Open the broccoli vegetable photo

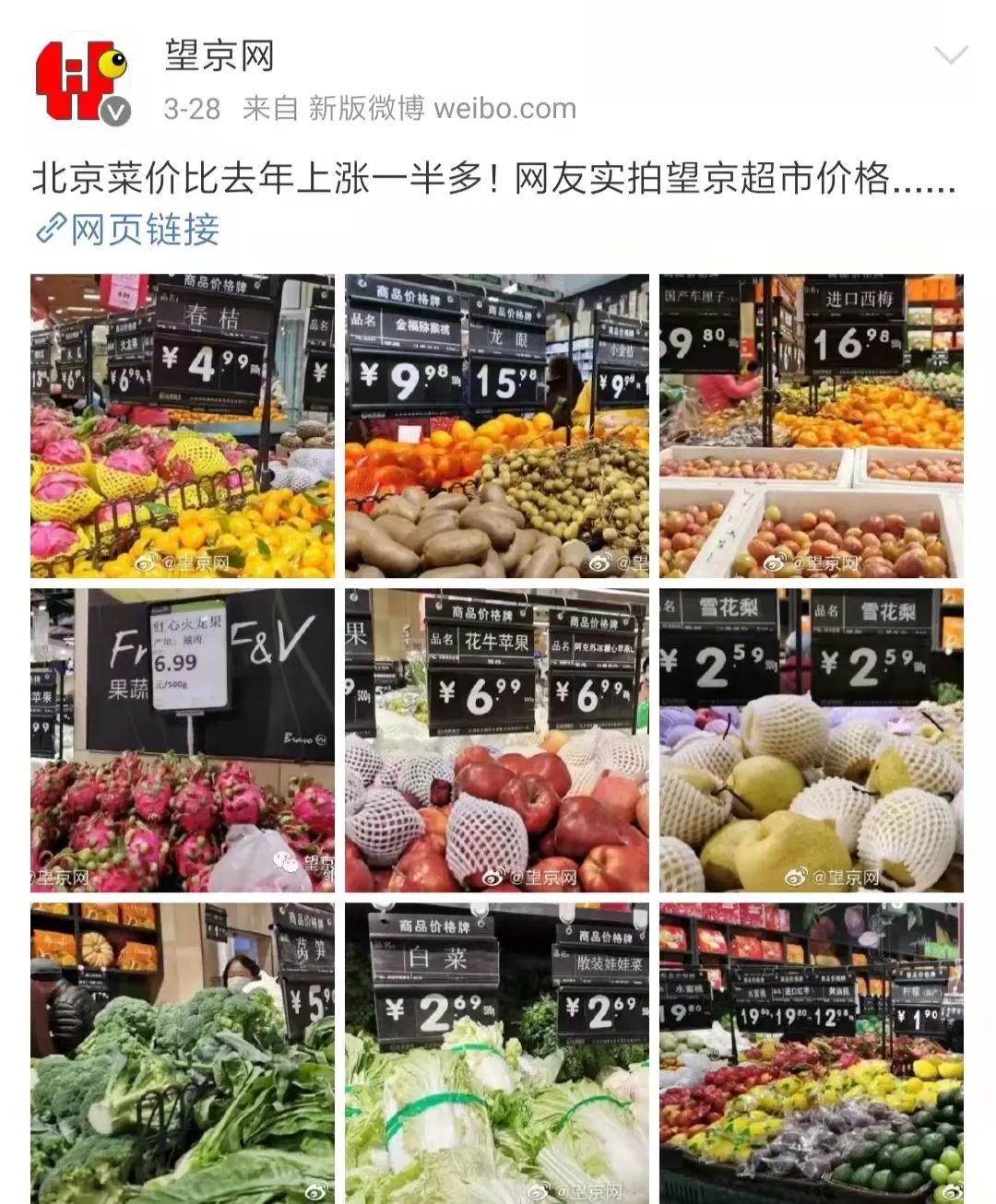tap(182, 1051)
